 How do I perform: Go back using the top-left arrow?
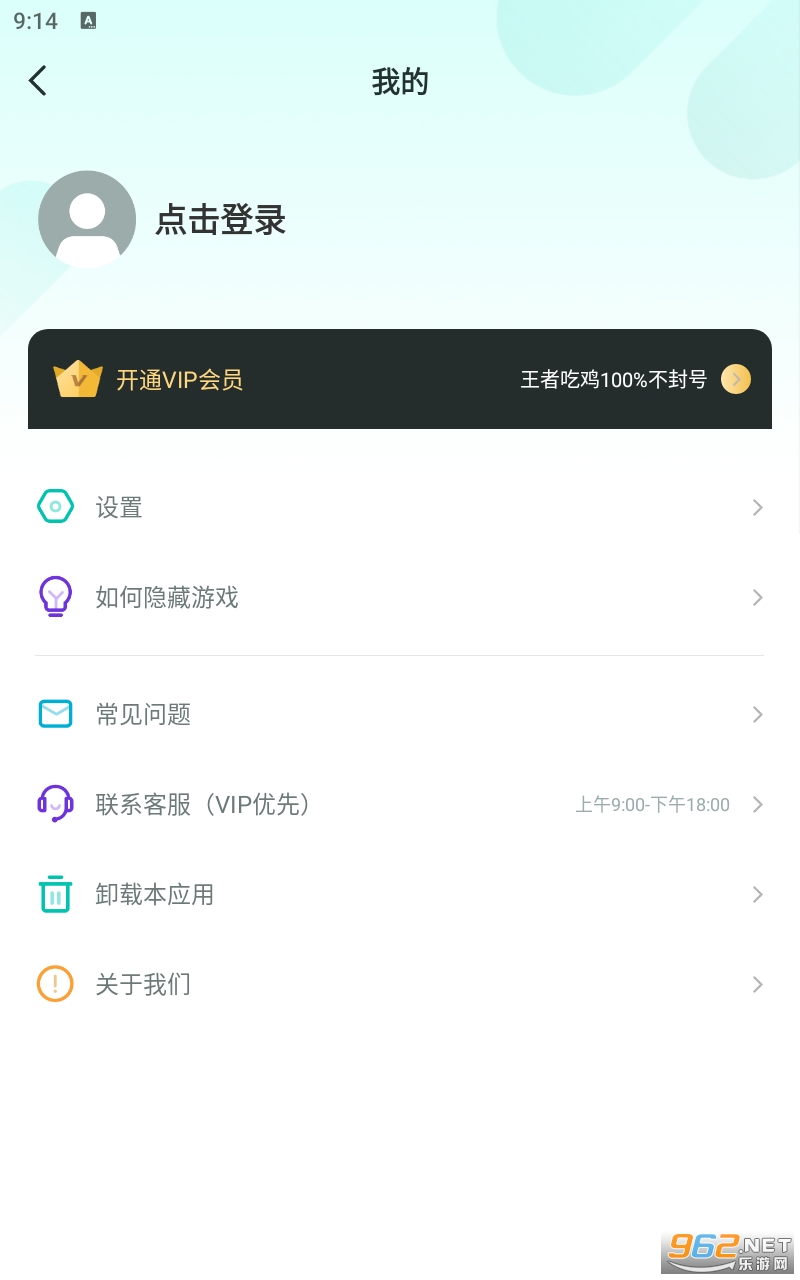pos(38,81)
